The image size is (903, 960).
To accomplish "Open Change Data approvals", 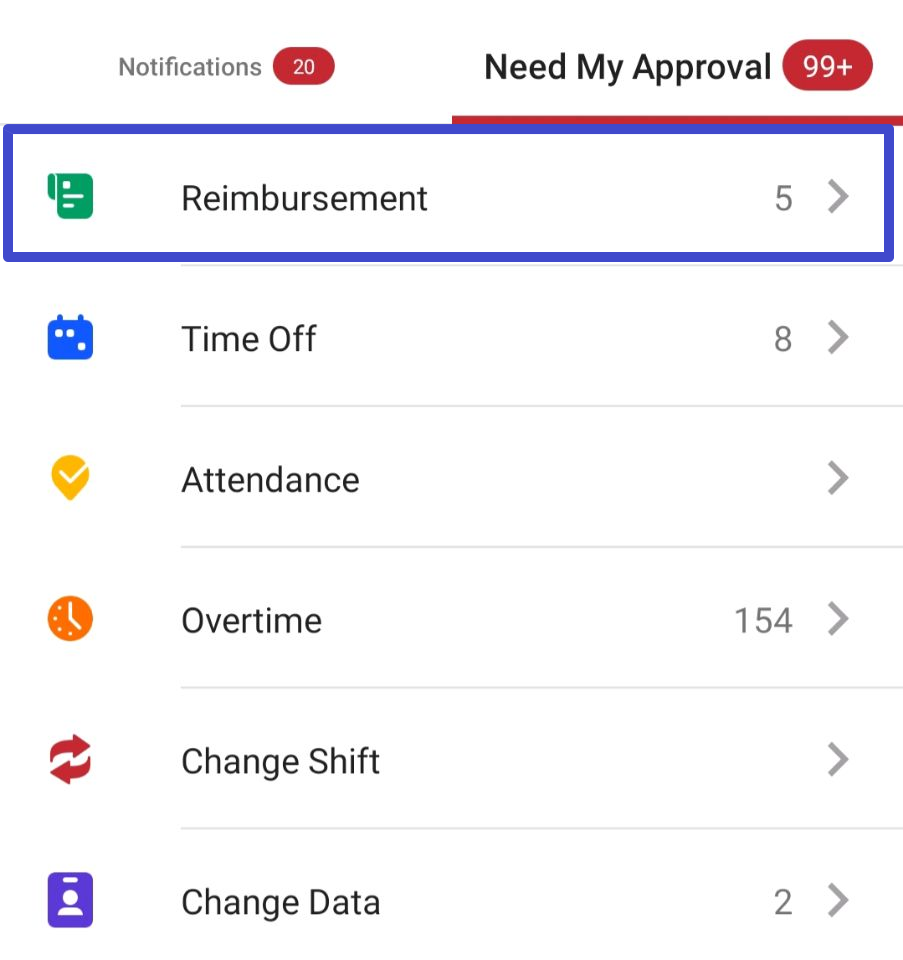I will coord(448,902).
